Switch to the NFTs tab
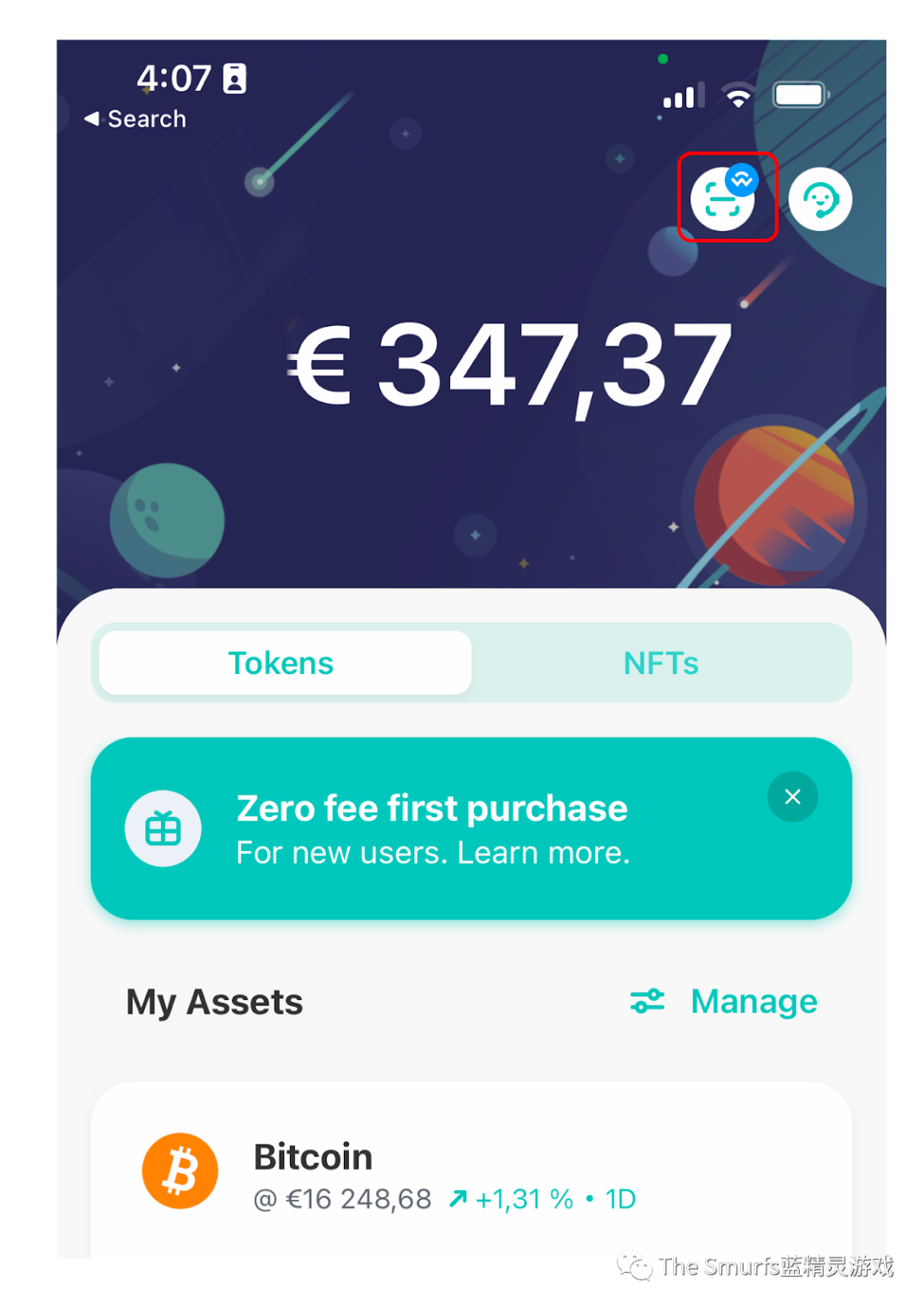This screenshot has height=1307, width=924. (x=660, y=663)
